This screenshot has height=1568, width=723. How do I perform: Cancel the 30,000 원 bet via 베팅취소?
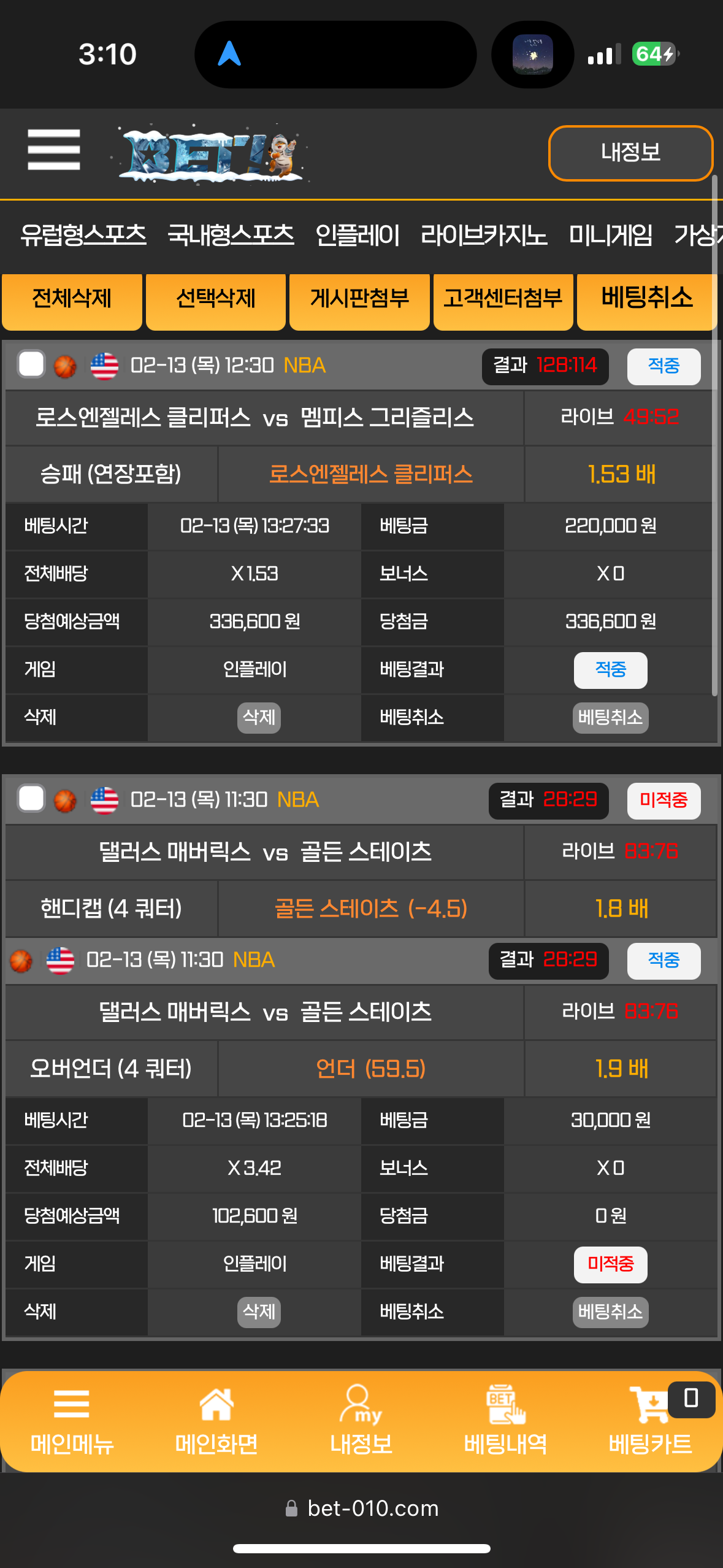pos(610,1312)
